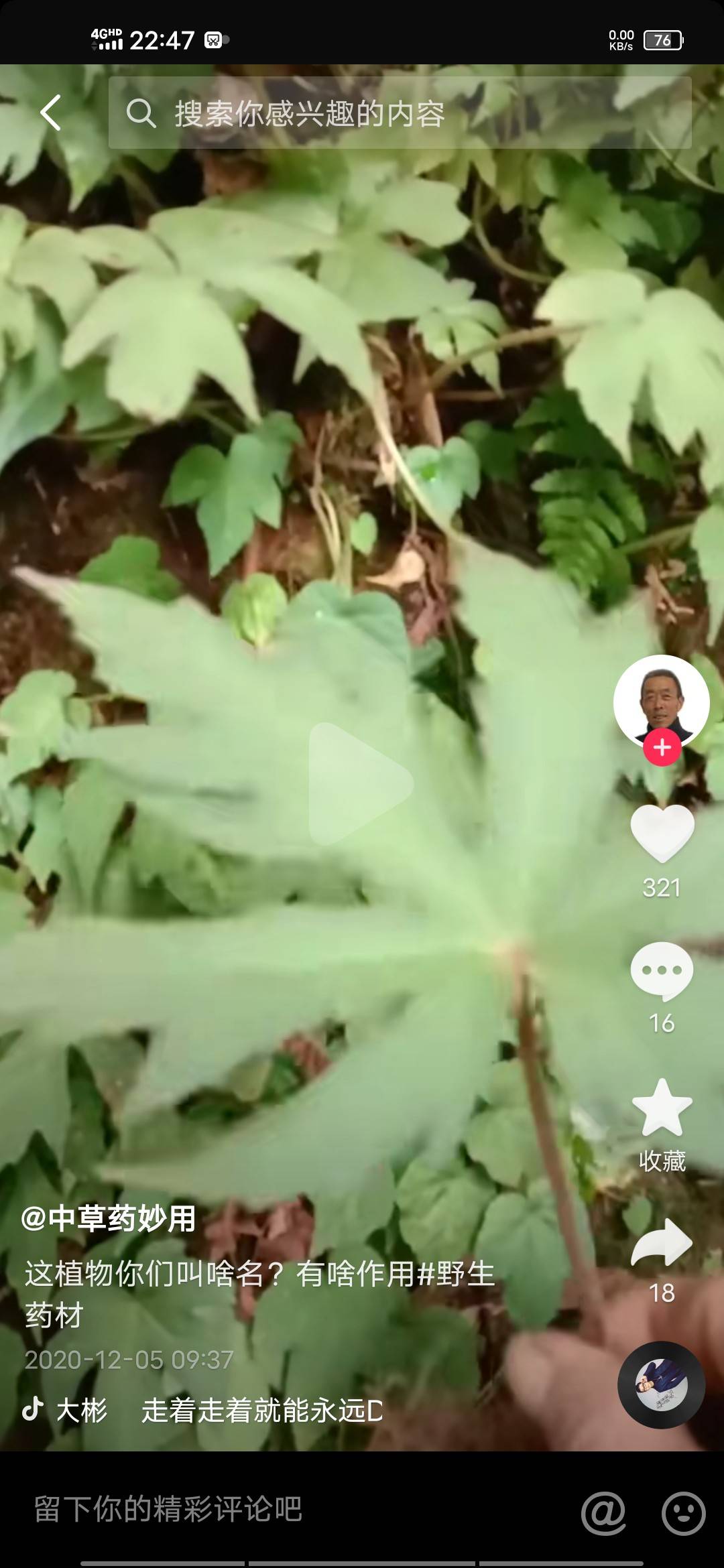The image size is (724, 1568).
Task: Share this video using the arrow icon
Action: coord(662,1243)
